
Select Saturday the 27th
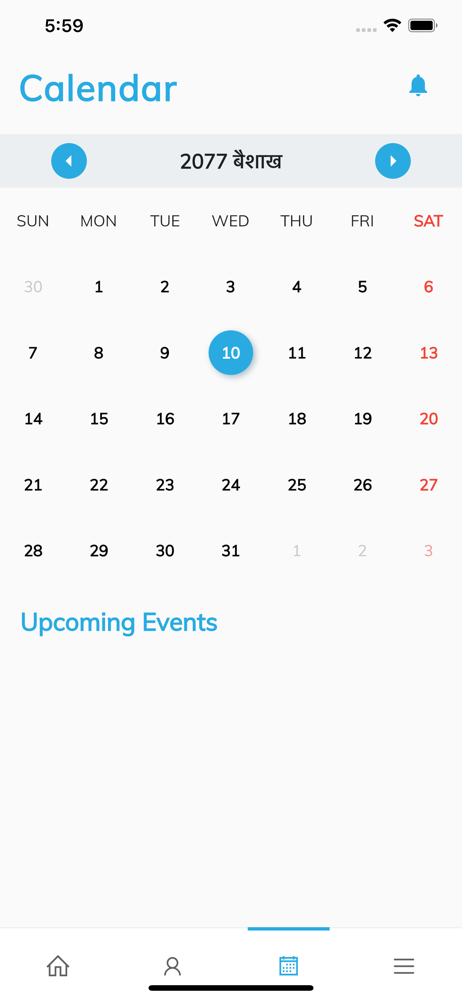(429, 485)
